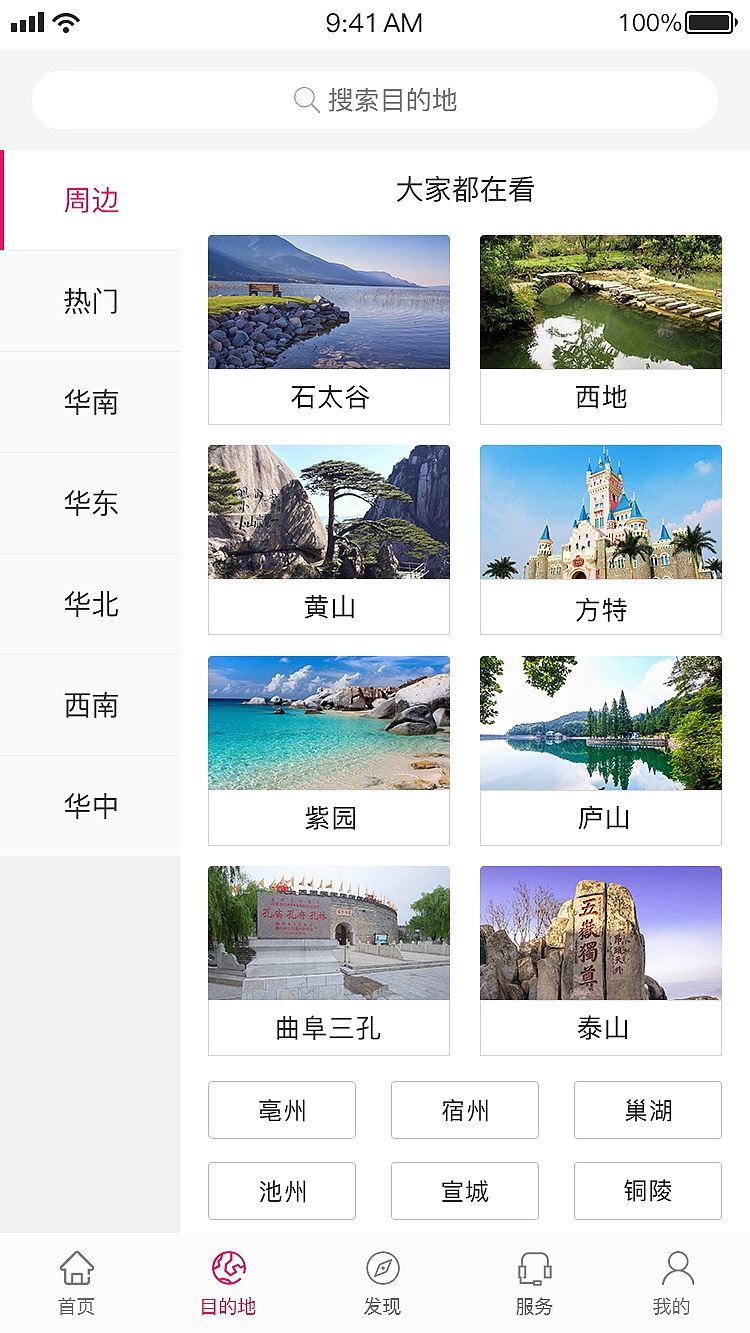Open the 发现 discover compass icon
This screenshot has width=750, height=1333.
coord(380,1269)
